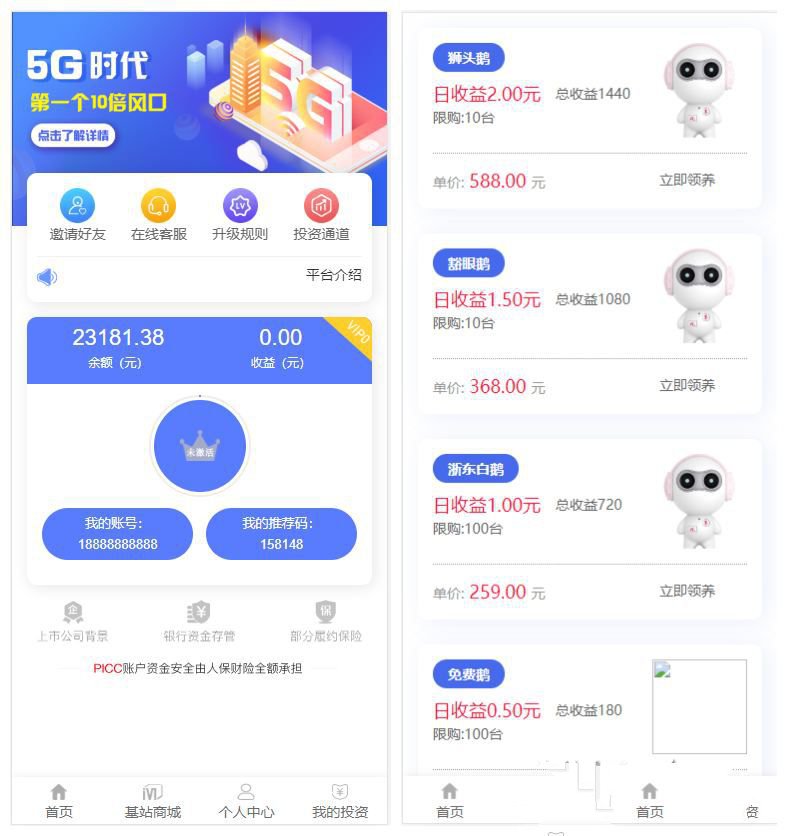The height and width of the screenshot is (836, 787).
Task: Click the 个人中心 person icon
Action: click(244, 795)
